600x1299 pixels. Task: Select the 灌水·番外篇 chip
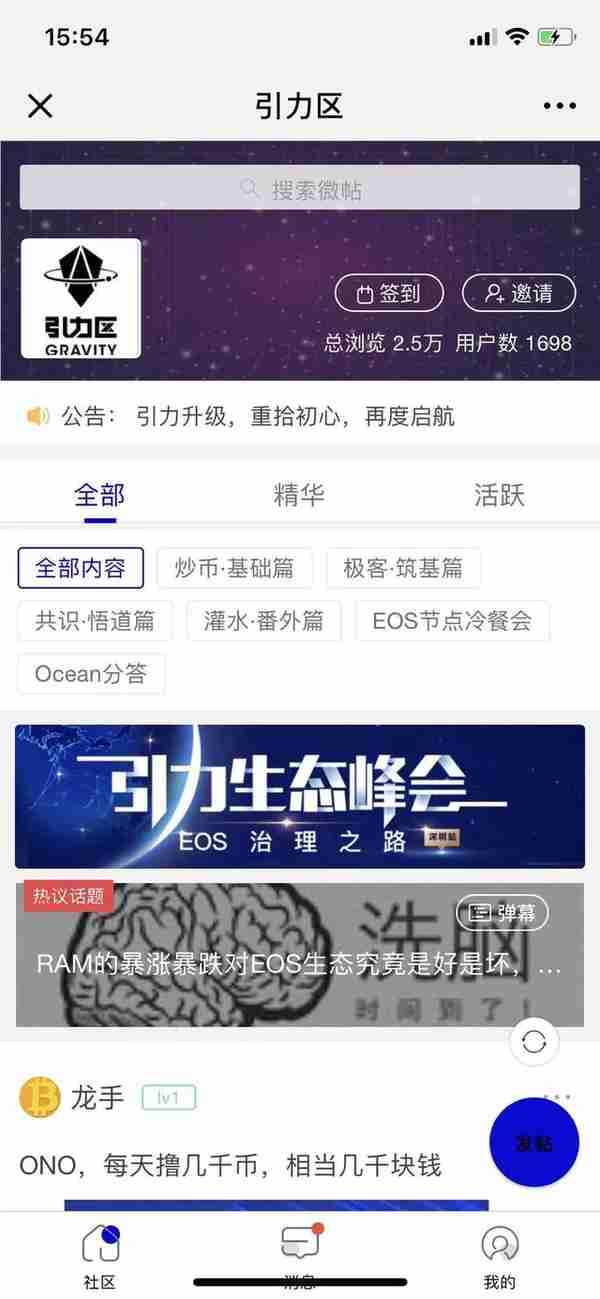pyautogui.click(x=264, y=621)
